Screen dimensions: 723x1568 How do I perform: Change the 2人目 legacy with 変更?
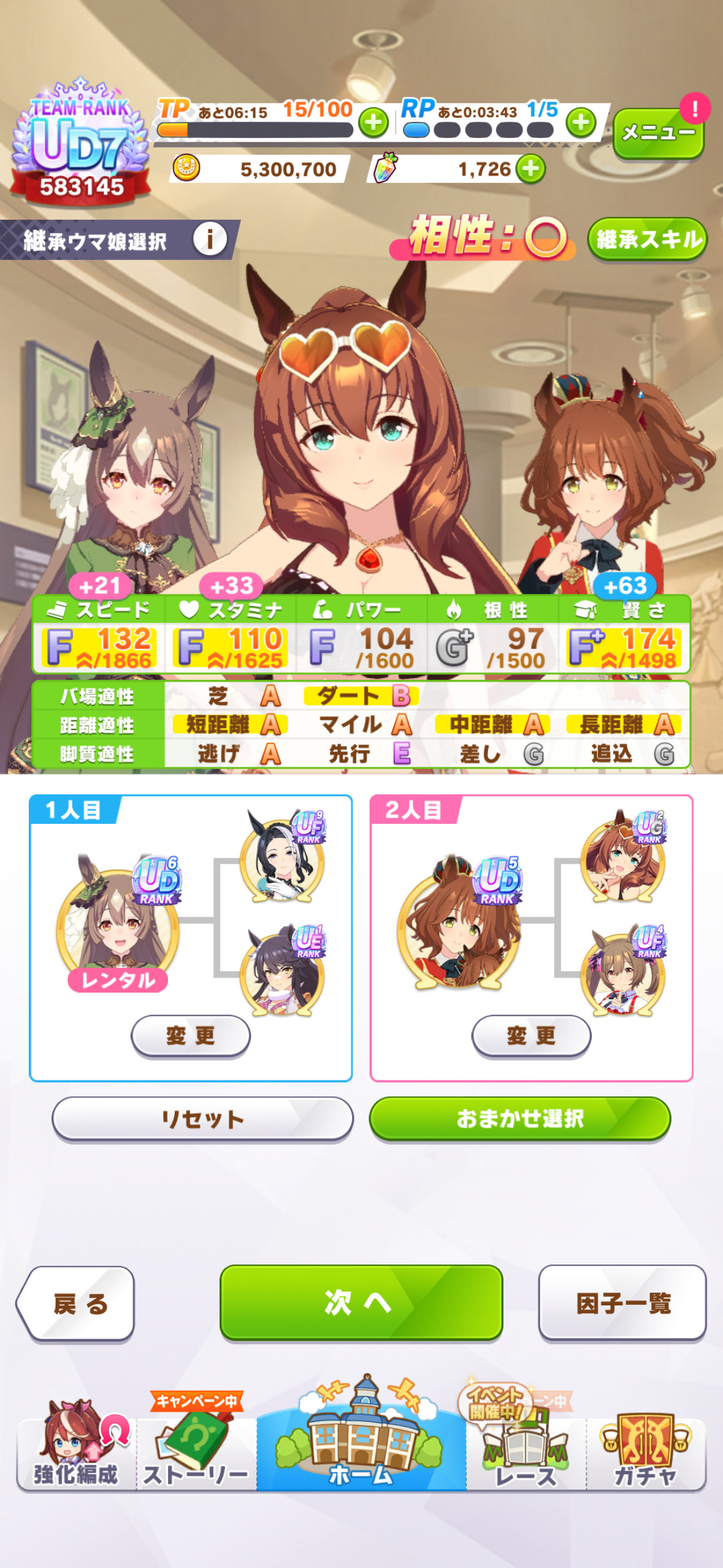[531, 1036]
